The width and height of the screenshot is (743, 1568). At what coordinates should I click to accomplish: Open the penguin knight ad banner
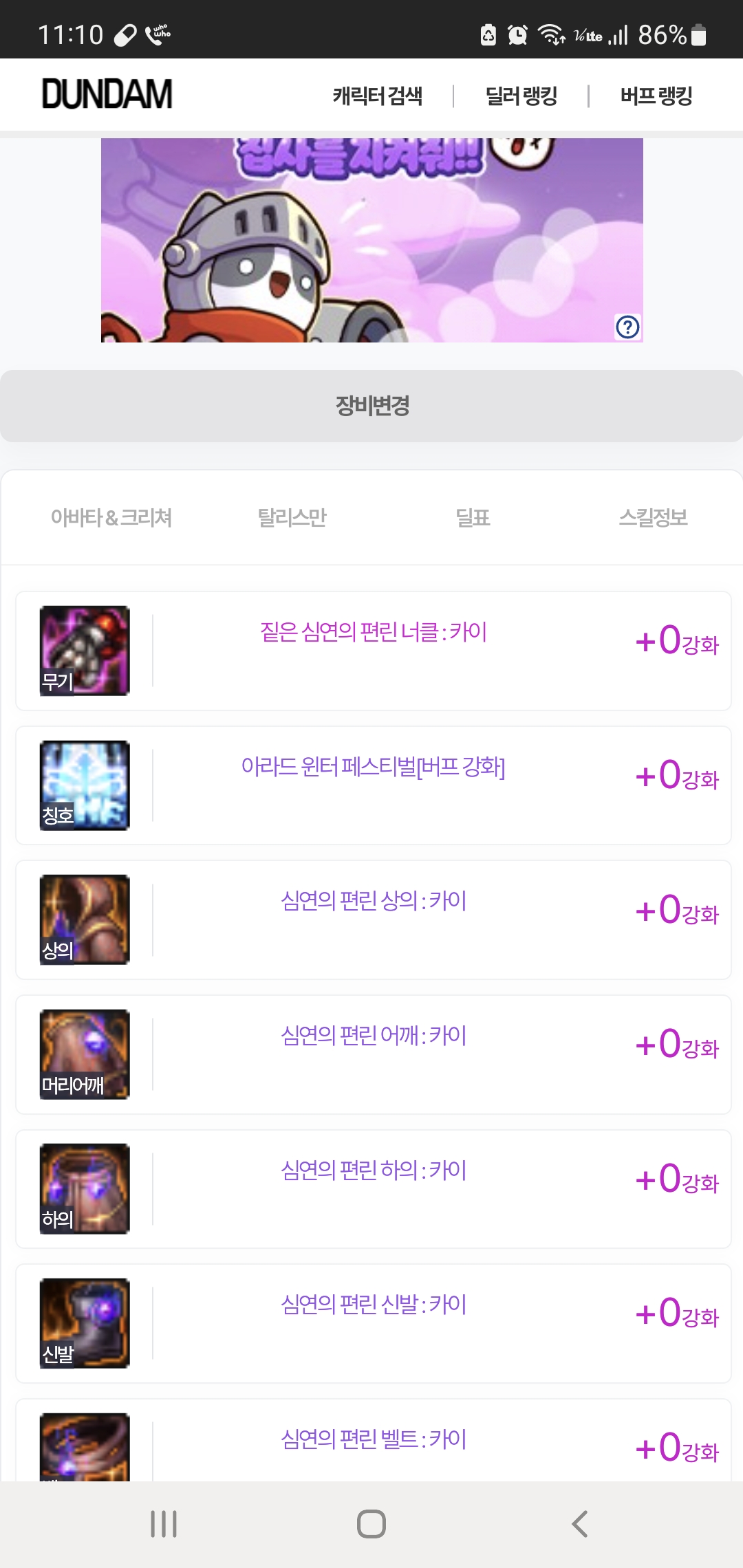point(371,241)
